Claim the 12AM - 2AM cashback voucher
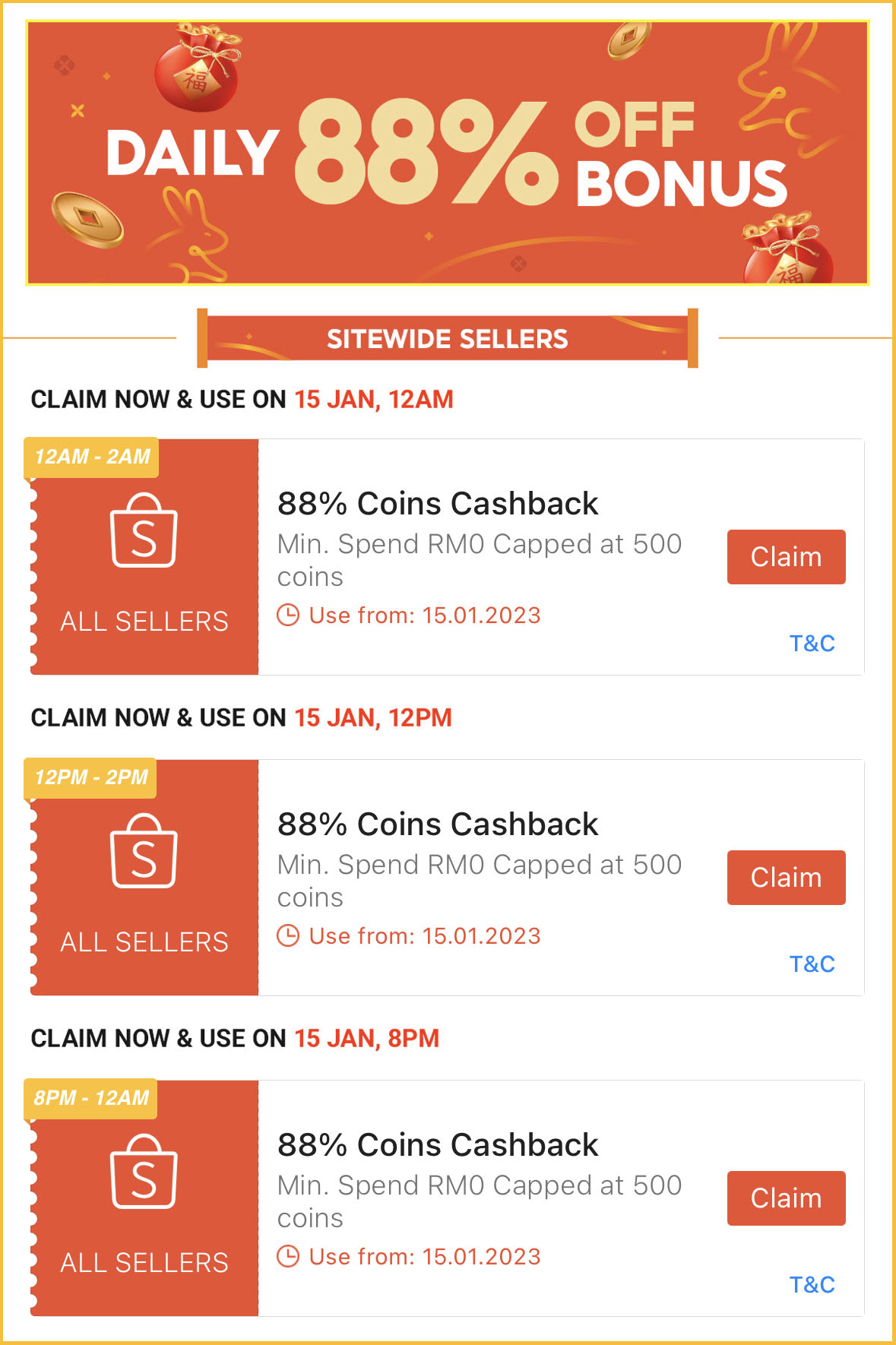This screenshot has width=896, height=1345. point(786,557)
